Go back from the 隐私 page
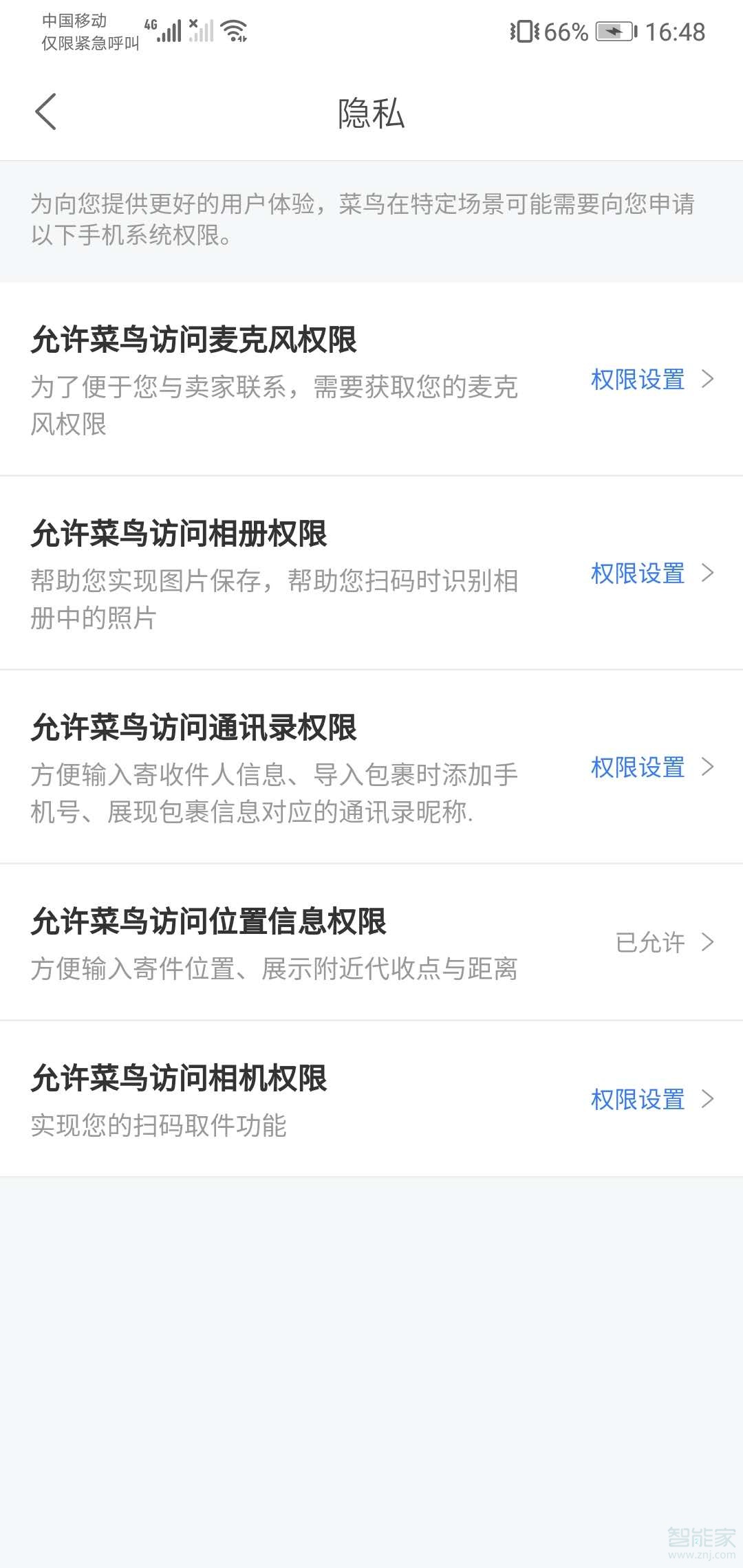This screenshot has height=1568, width=743. point(45,112)
